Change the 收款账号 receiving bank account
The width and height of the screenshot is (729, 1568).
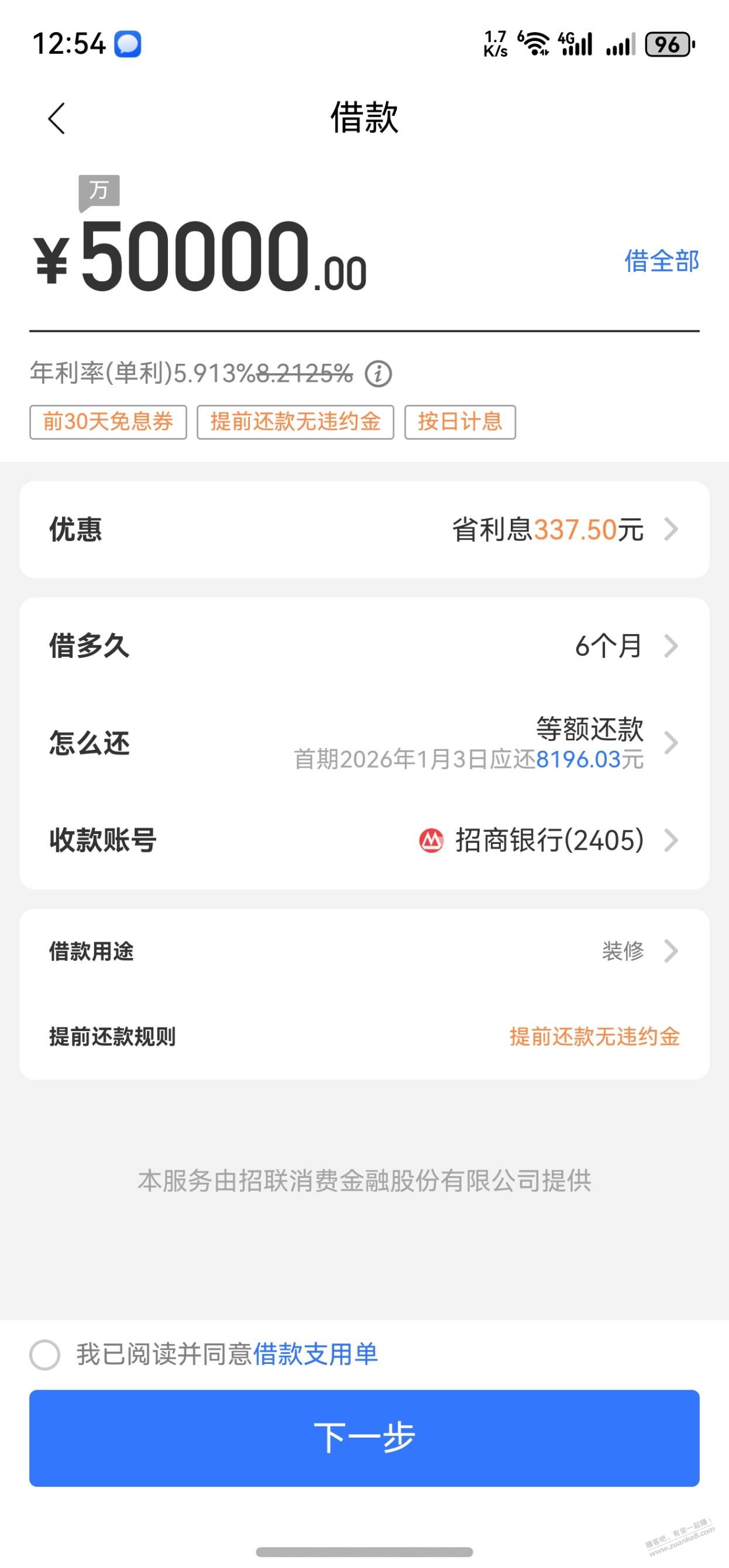[364, 840]
